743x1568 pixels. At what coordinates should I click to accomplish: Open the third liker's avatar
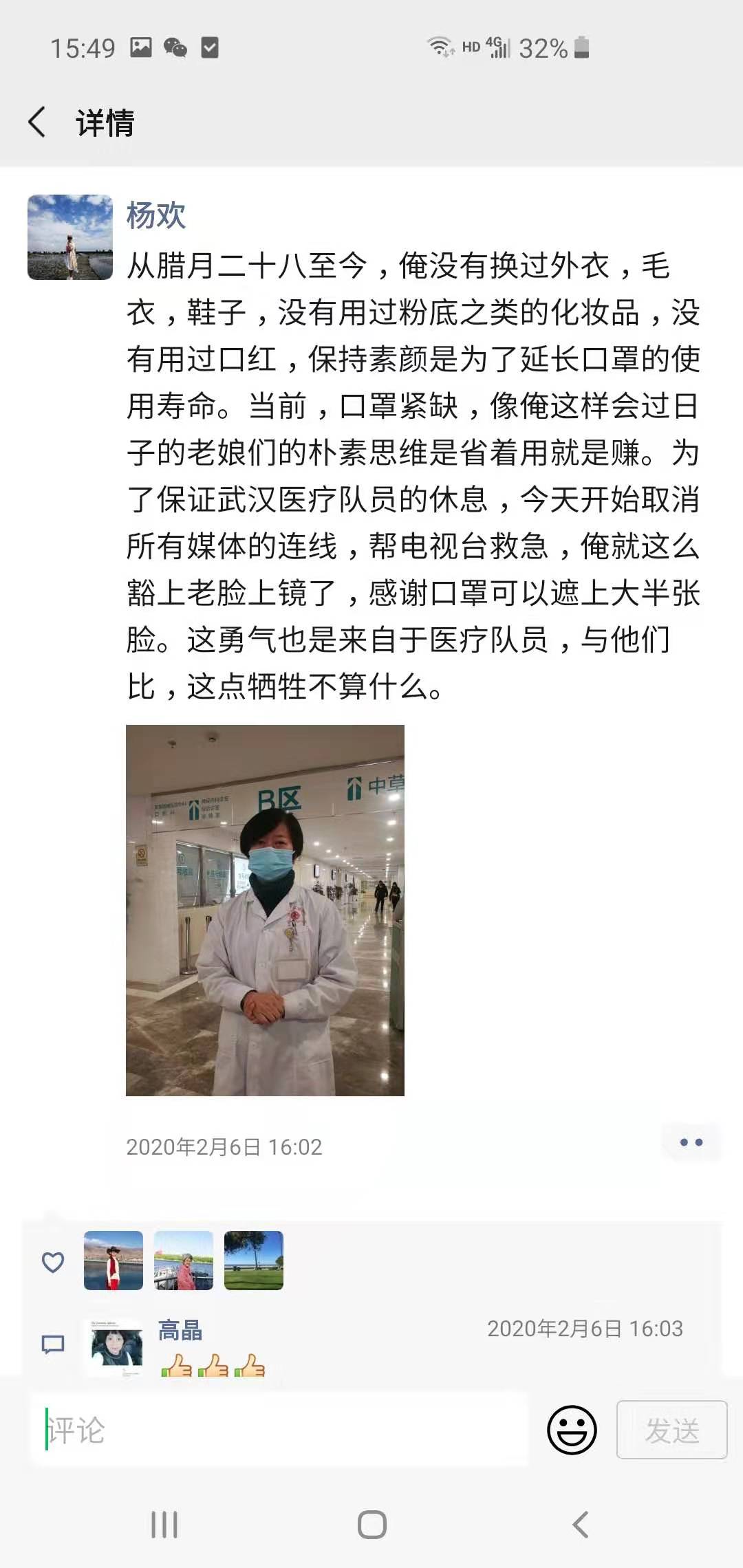[x=254, y=1260]
